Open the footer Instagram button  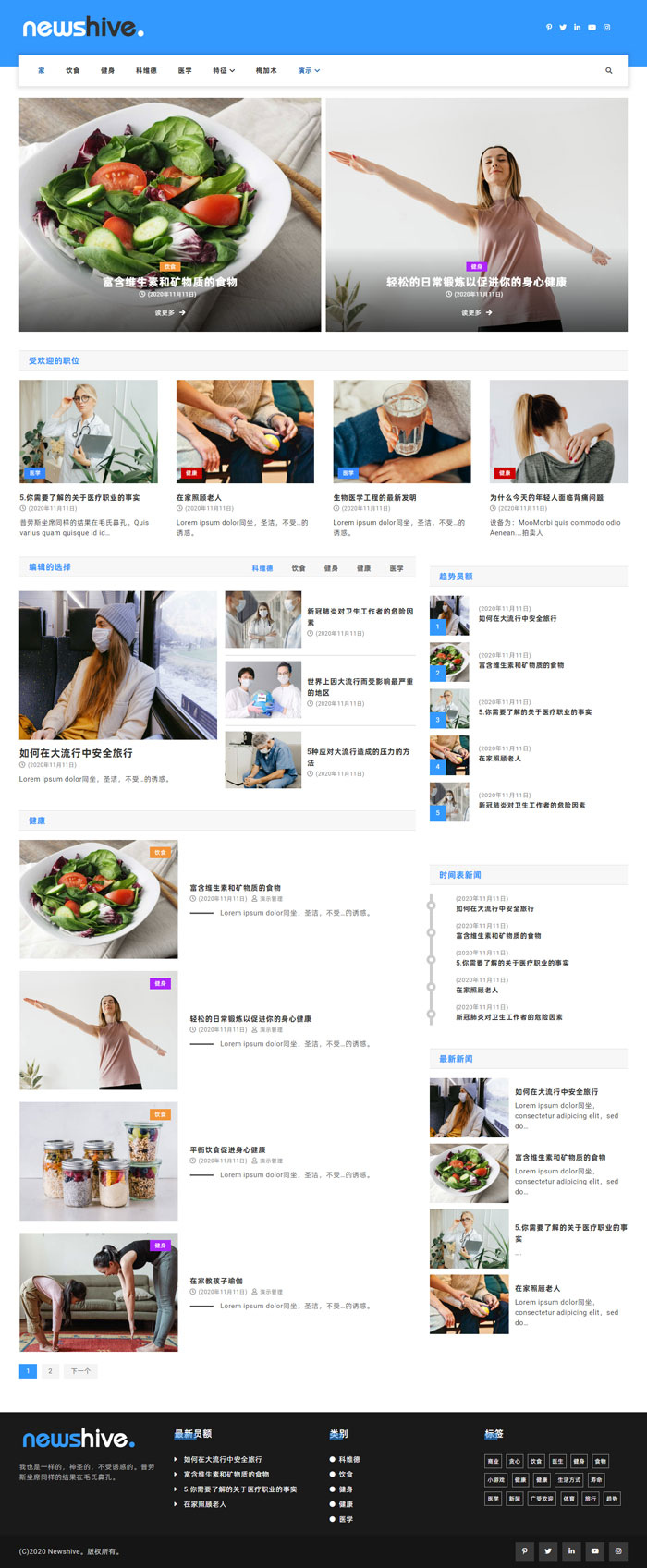point(618,1550)
